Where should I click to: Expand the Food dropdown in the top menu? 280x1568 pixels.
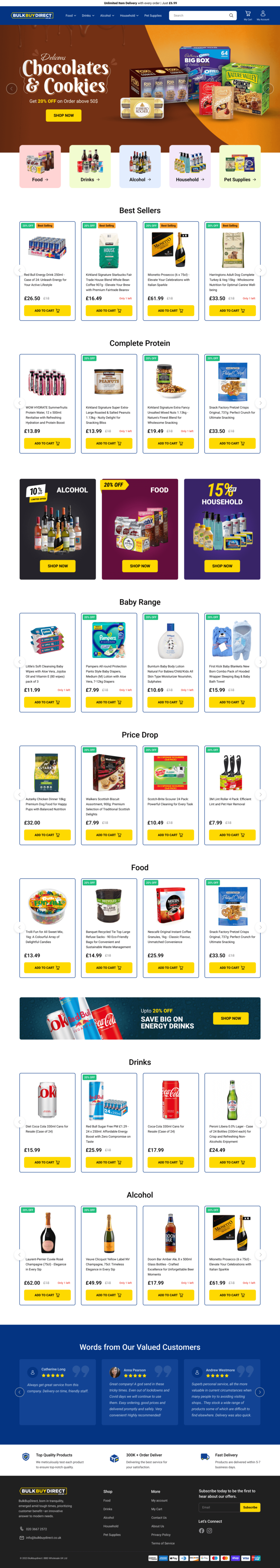71,15
